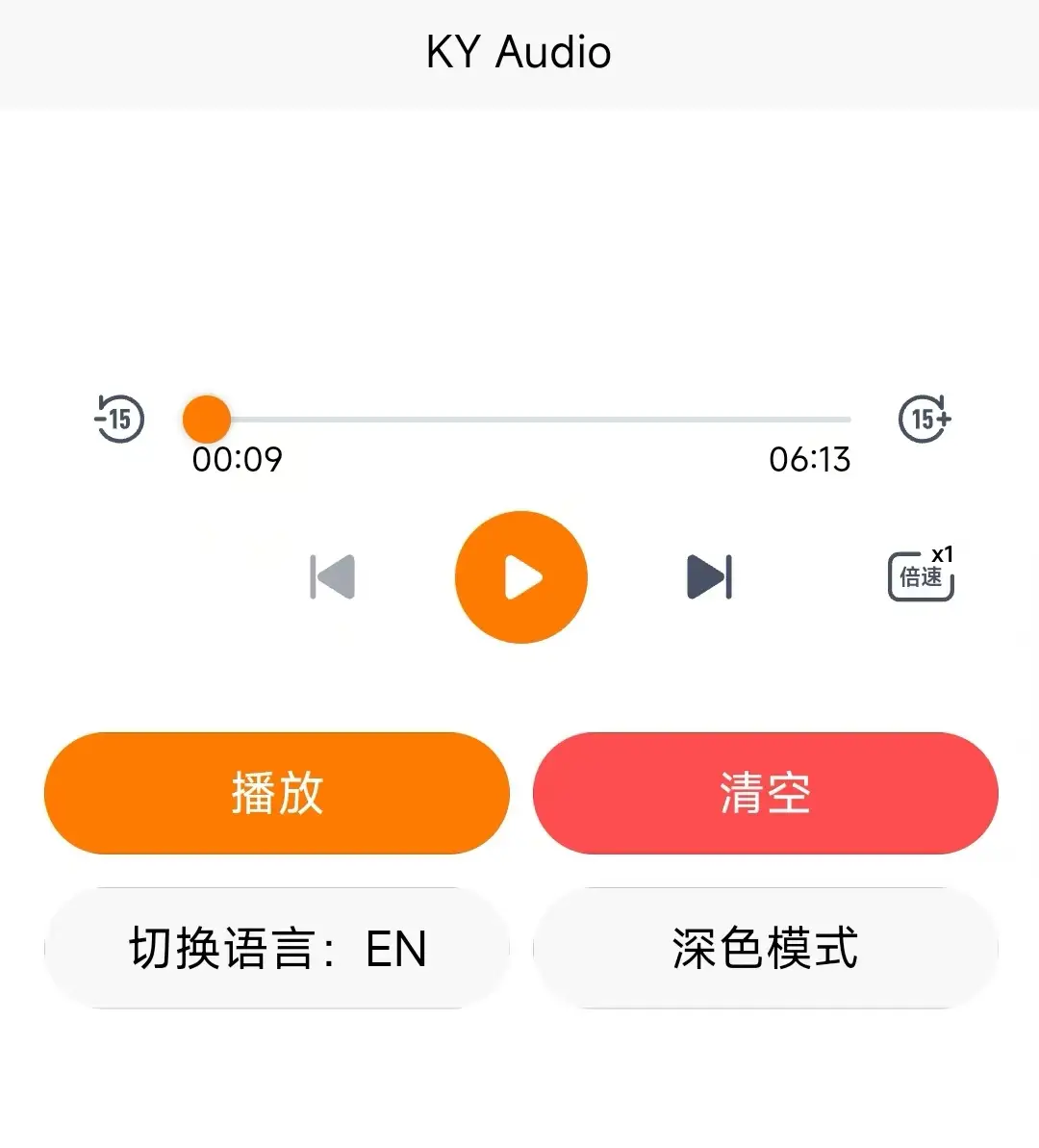Skip to the next track
The height and width of the screenshot is (1148, 1039).
[x=710, y=576]
